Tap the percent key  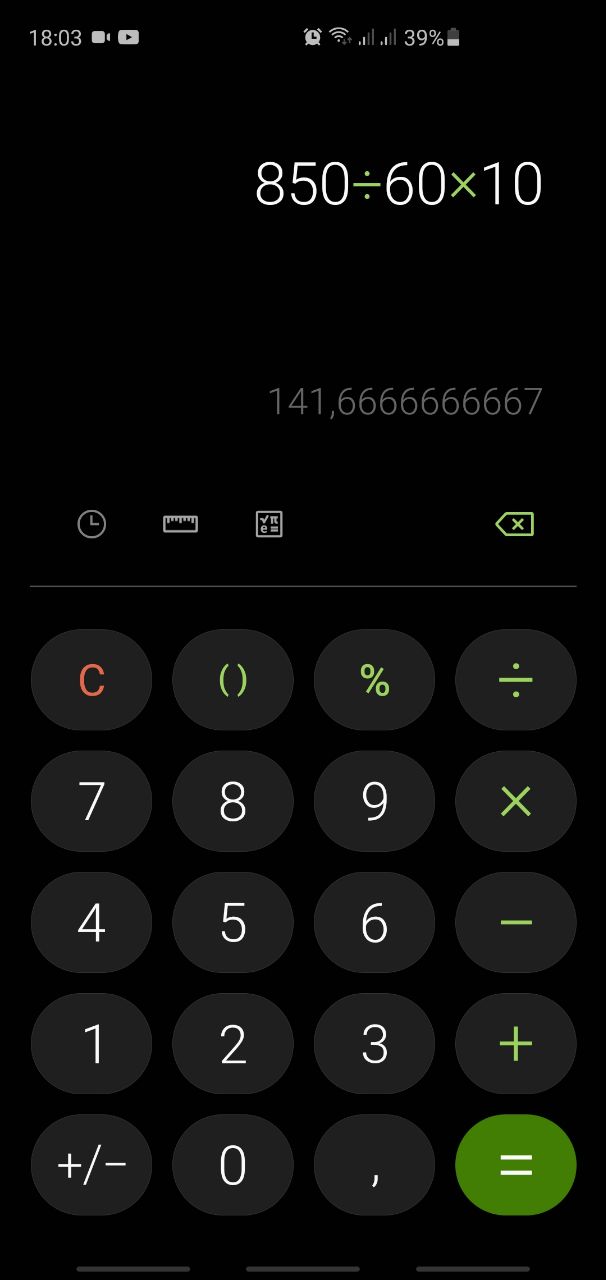[x=374, y=681]
